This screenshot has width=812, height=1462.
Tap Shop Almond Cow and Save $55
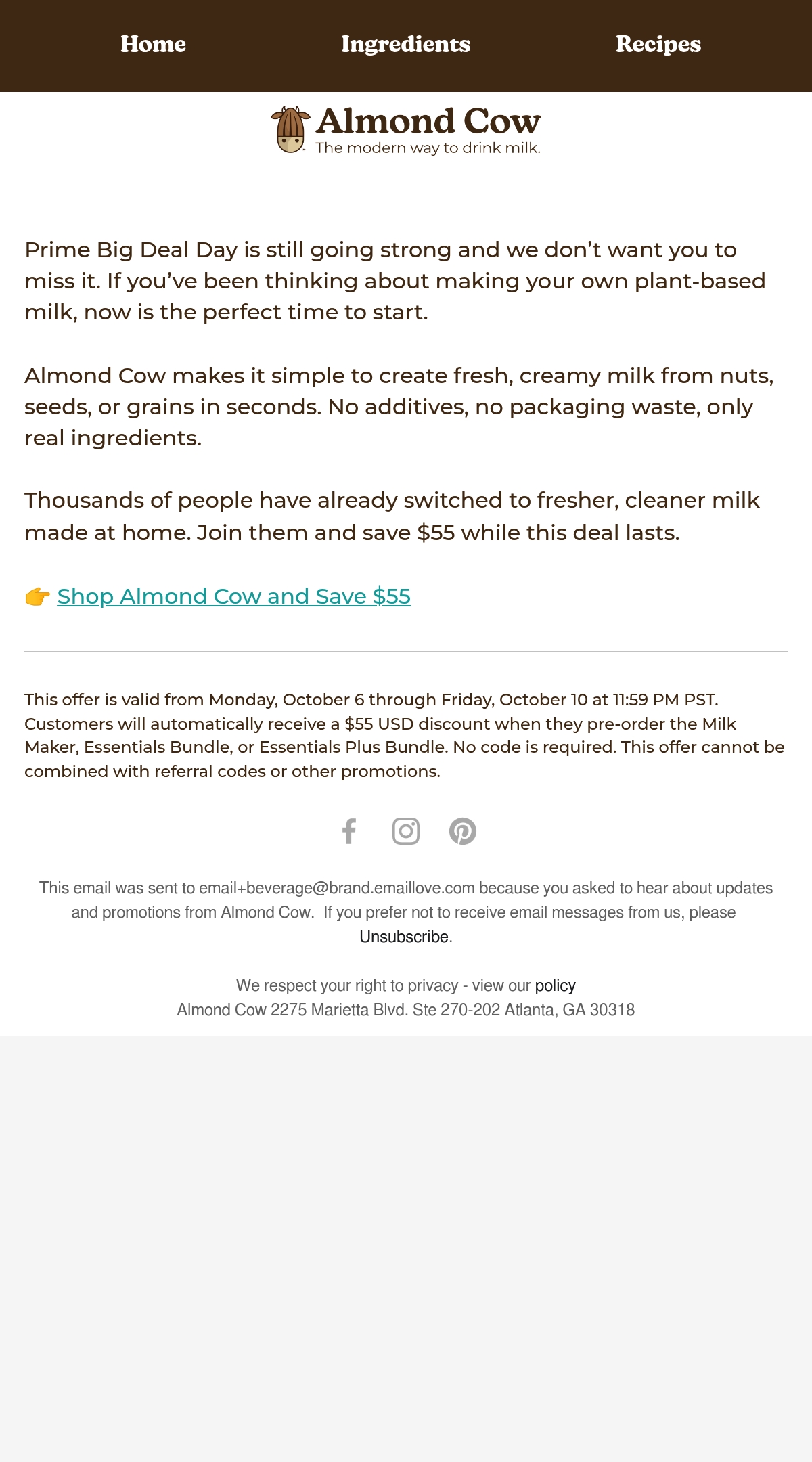point(233,596)
